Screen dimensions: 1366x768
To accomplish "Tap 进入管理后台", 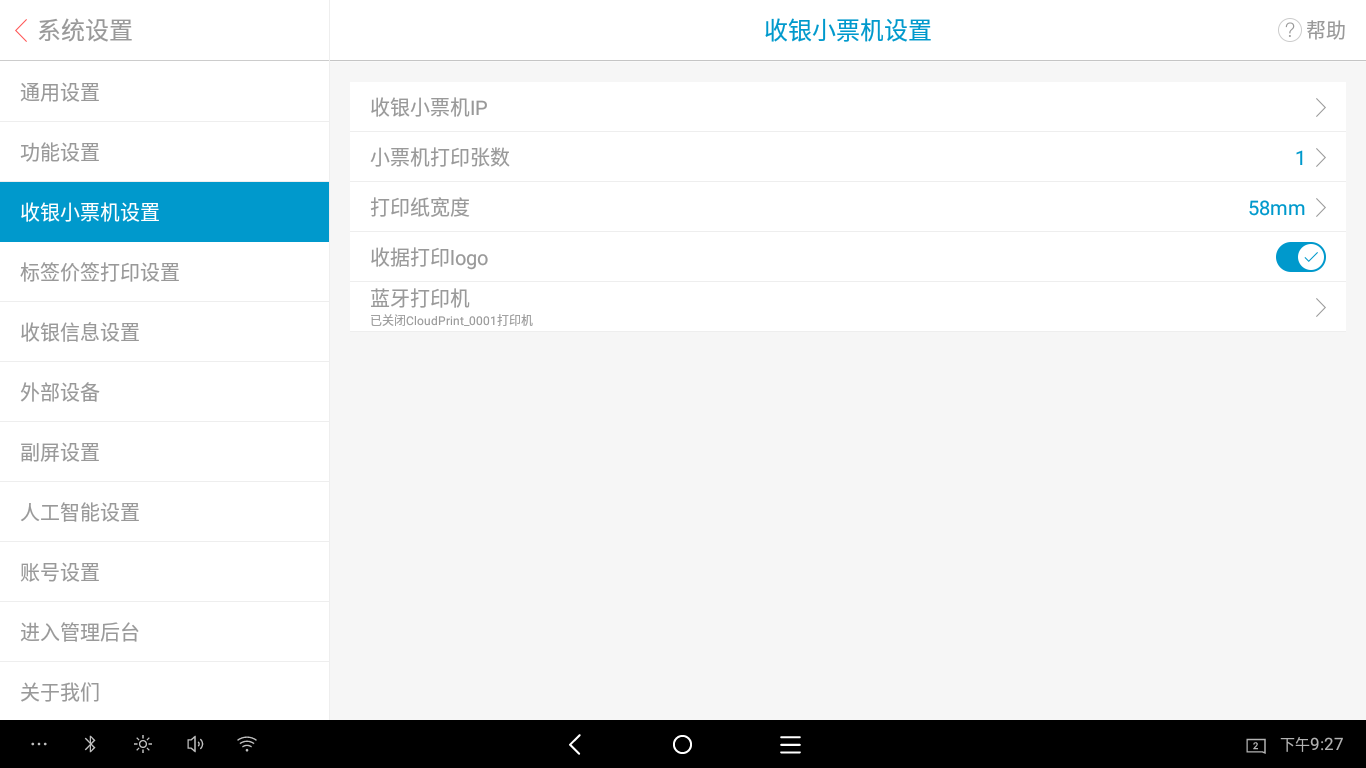I will tap(164, 632).
